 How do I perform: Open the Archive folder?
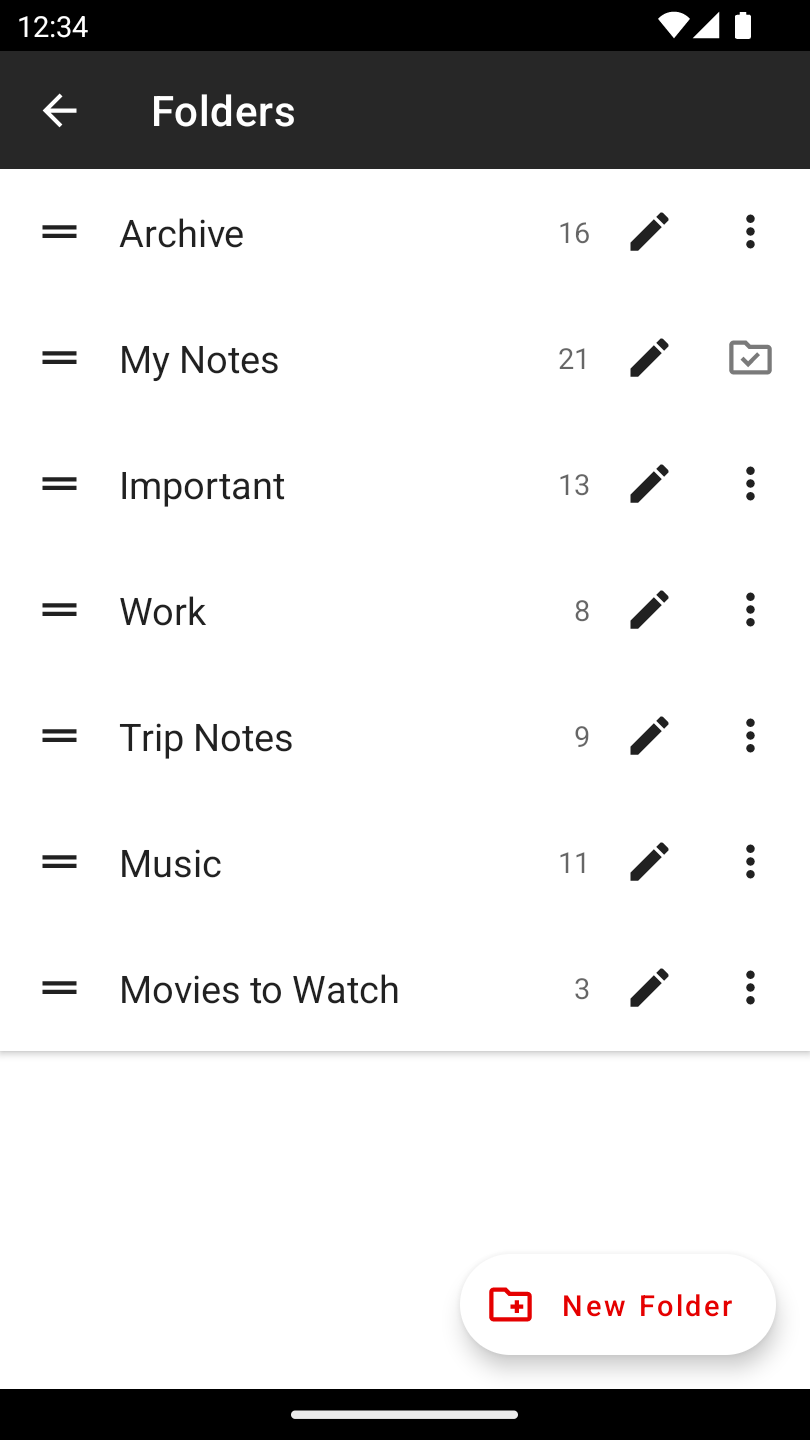pyautogui.click(x=405, y=232)
